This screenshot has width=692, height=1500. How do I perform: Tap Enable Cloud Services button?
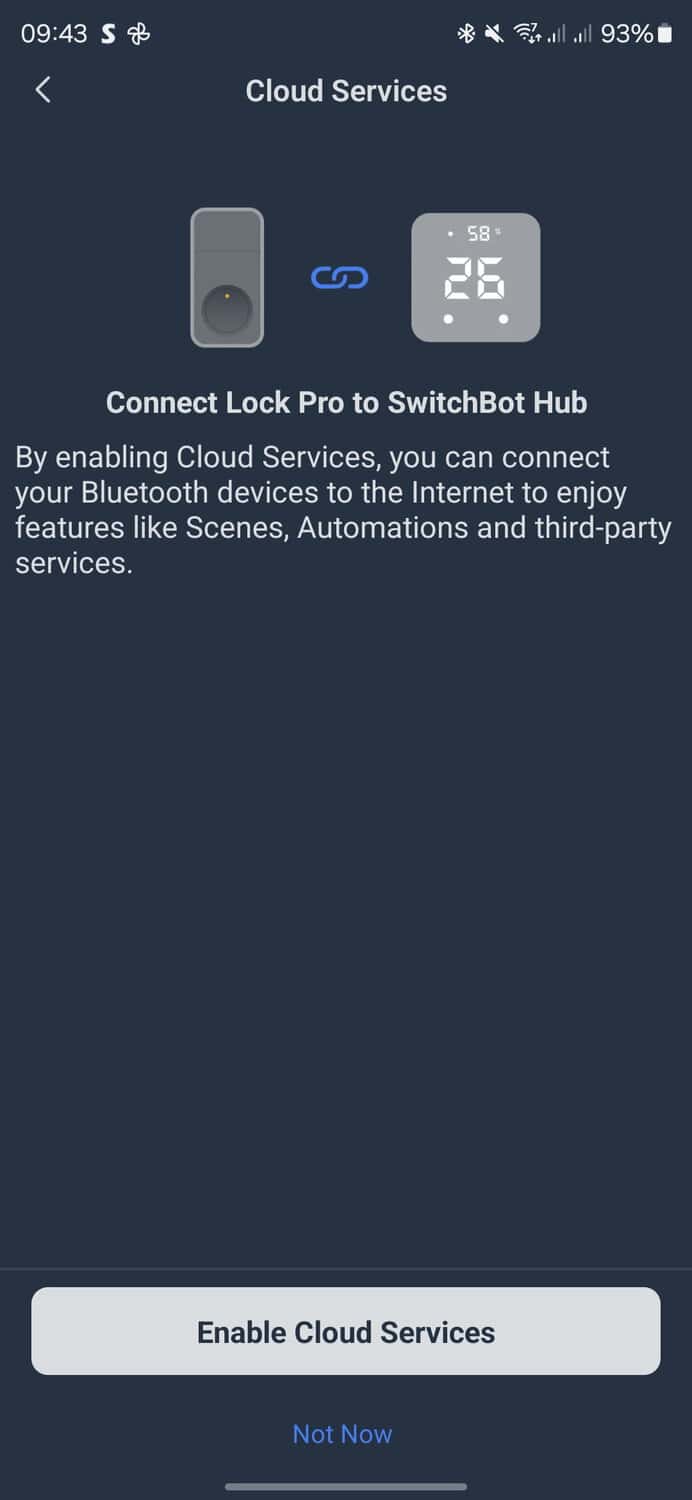point(346,1331)
